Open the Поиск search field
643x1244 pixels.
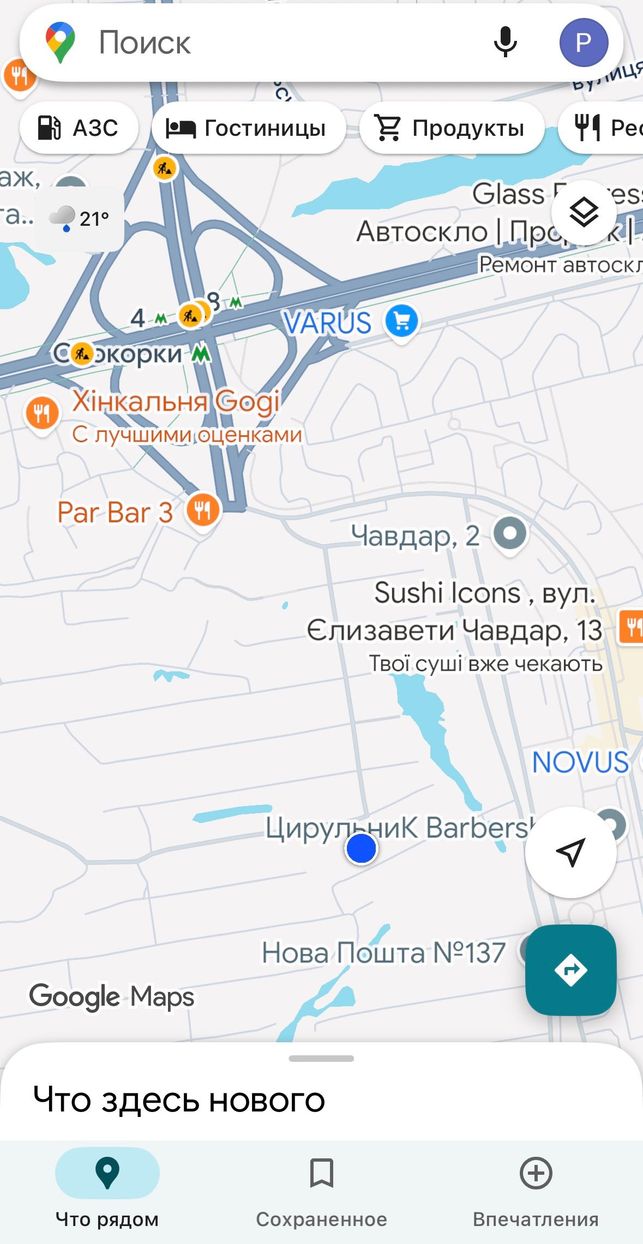pos(290,42)
